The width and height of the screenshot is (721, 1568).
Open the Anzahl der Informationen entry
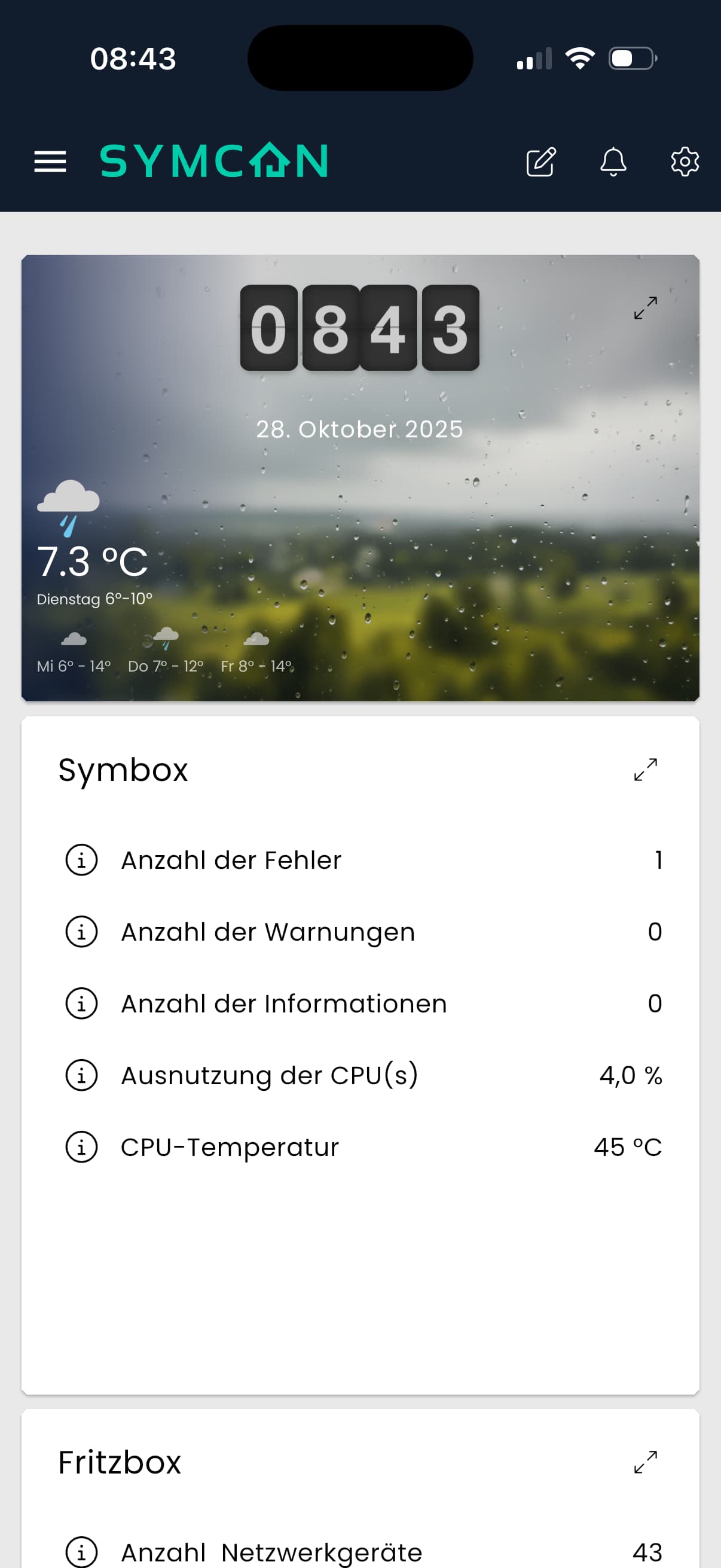[360, 1003]
